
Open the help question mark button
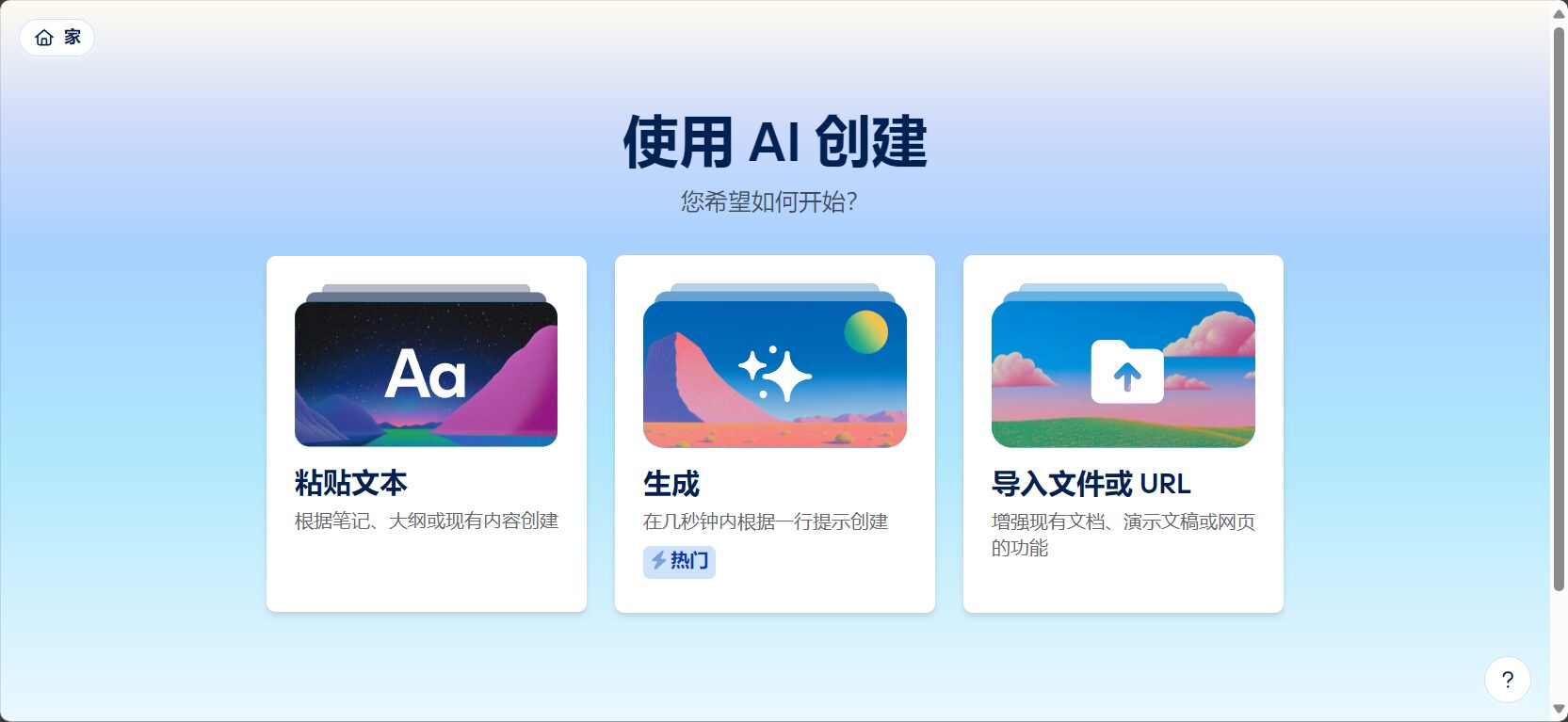(x=1507, y=679)
